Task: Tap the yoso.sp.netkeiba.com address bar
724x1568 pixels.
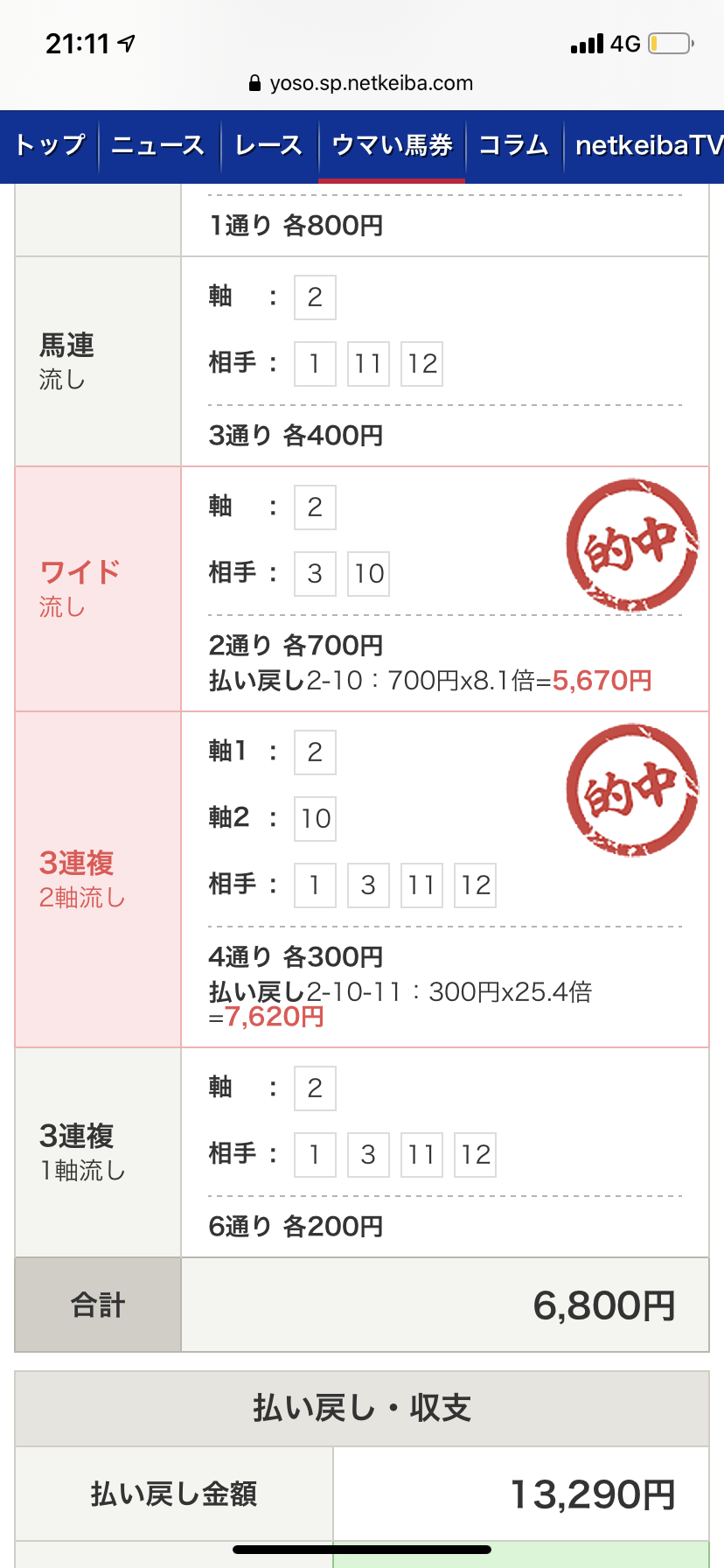Action: pyautogui.click(x=362, y=83)
